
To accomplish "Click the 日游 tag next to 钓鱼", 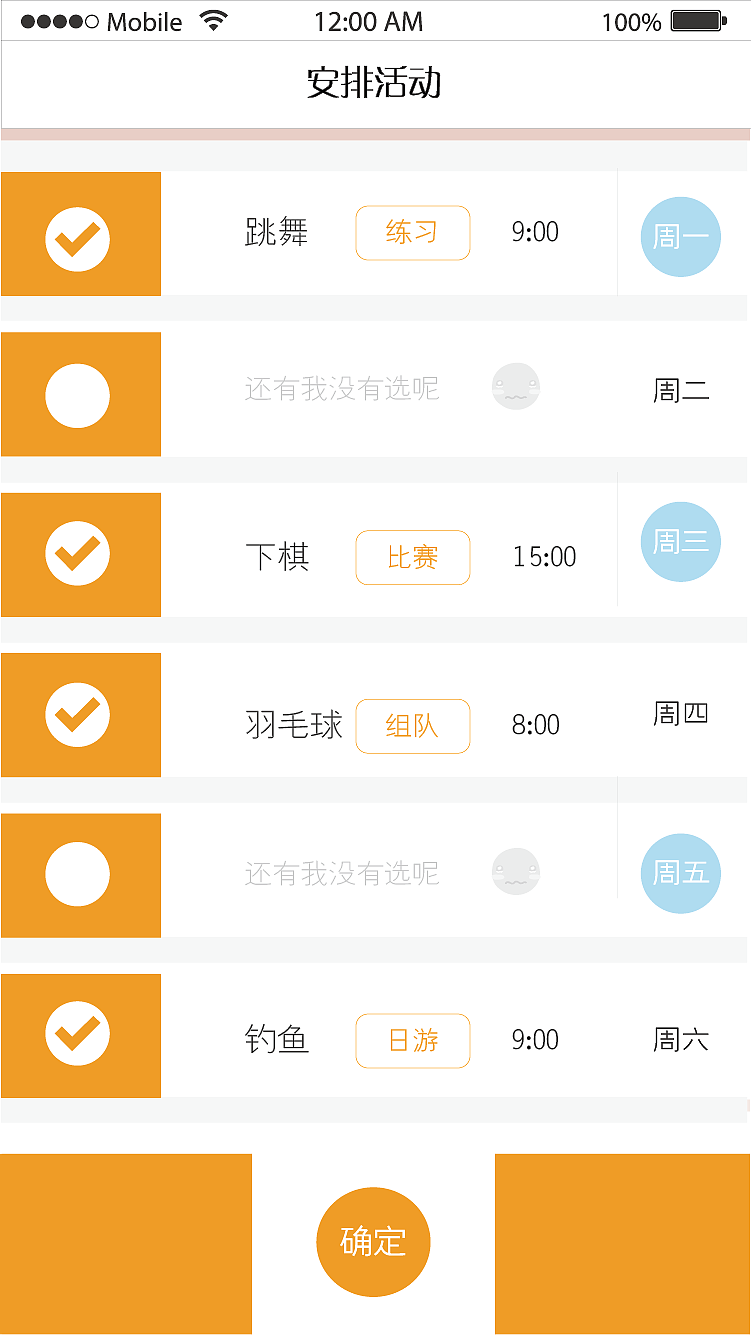I will (x=413, y=1041).
